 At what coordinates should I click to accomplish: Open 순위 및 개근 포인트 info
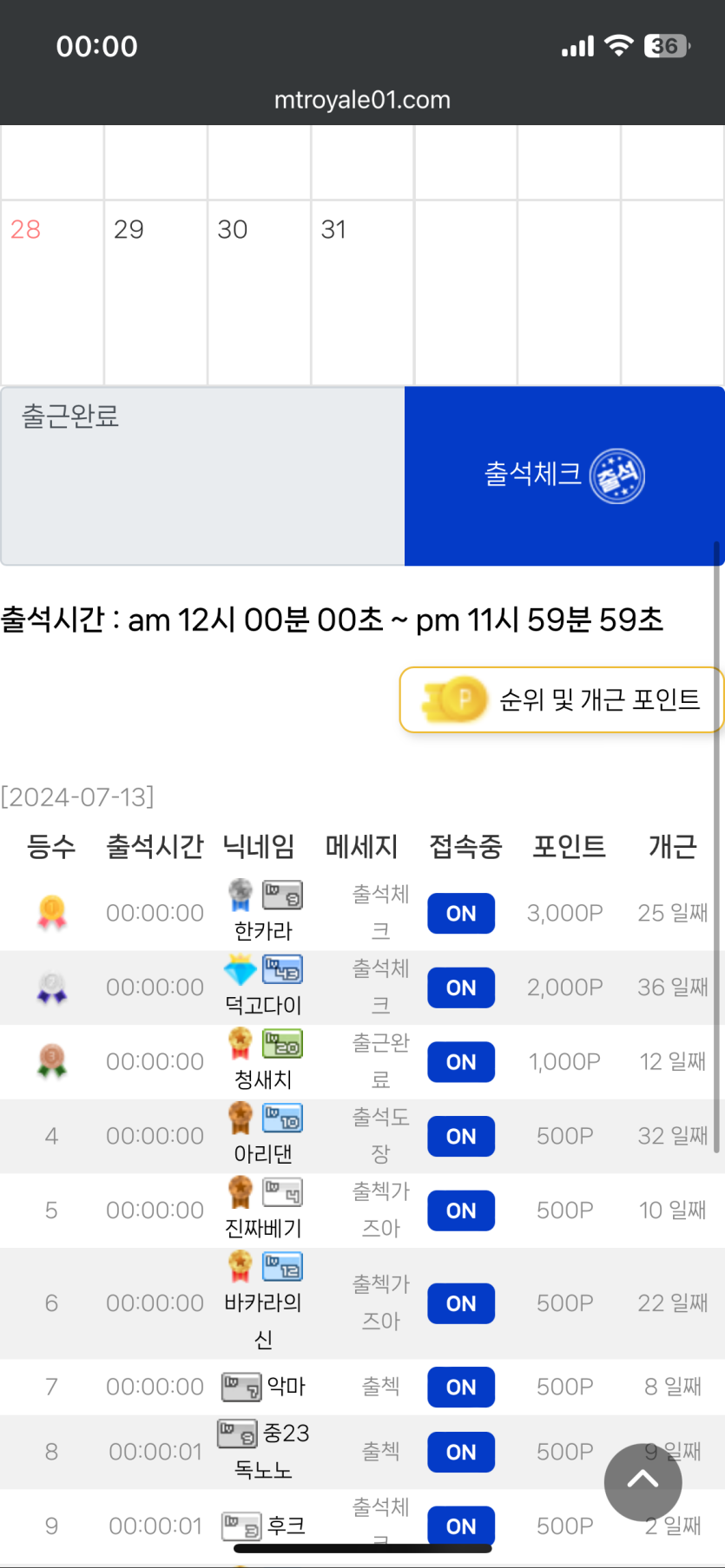coord(562,699)
